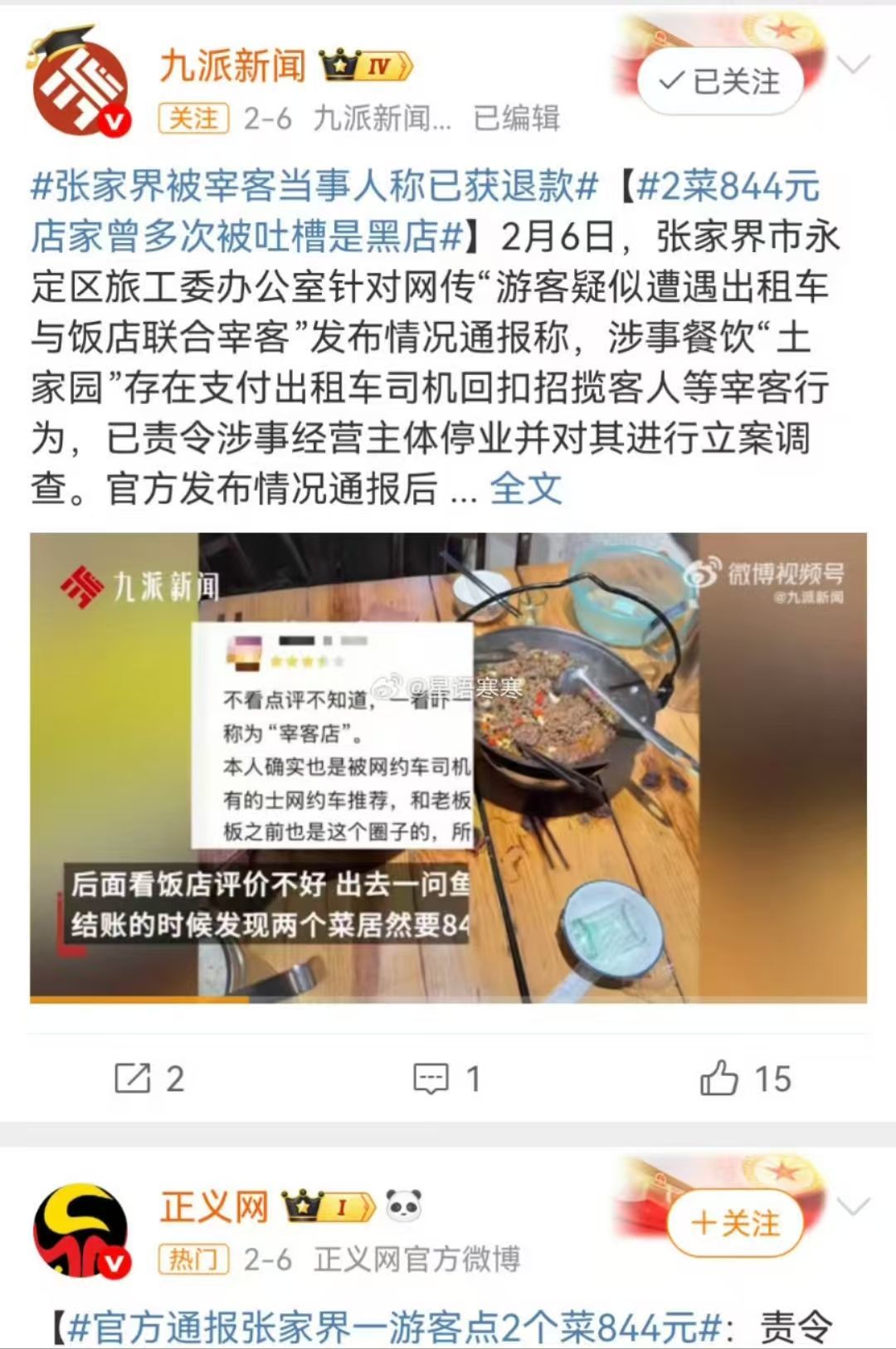Viewport: 896px width, 1349px height.
Task: Open comments on the 九派新闻 post
Action: [447, 1079]
